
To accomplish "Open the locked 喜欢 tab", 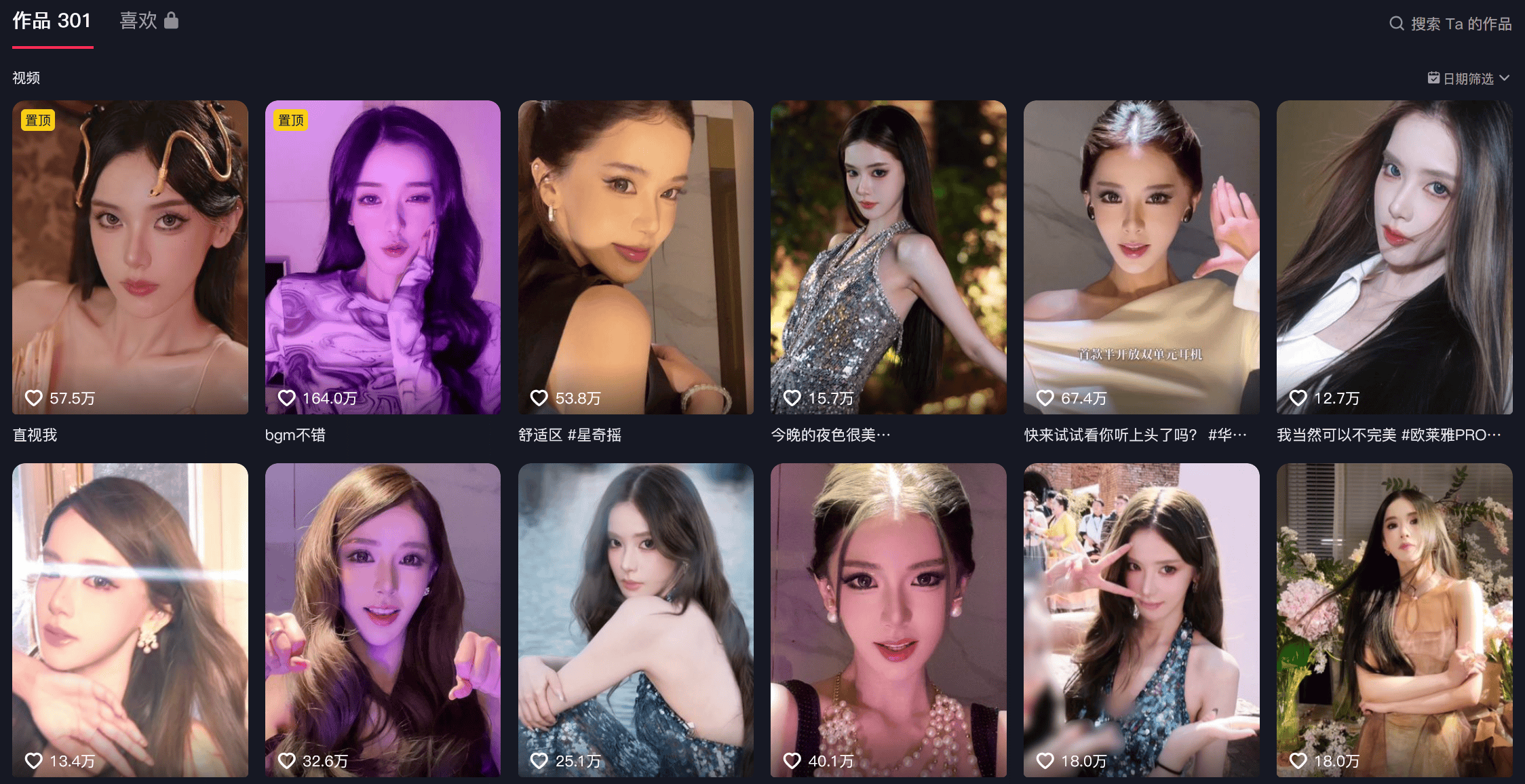I will 149,21.
